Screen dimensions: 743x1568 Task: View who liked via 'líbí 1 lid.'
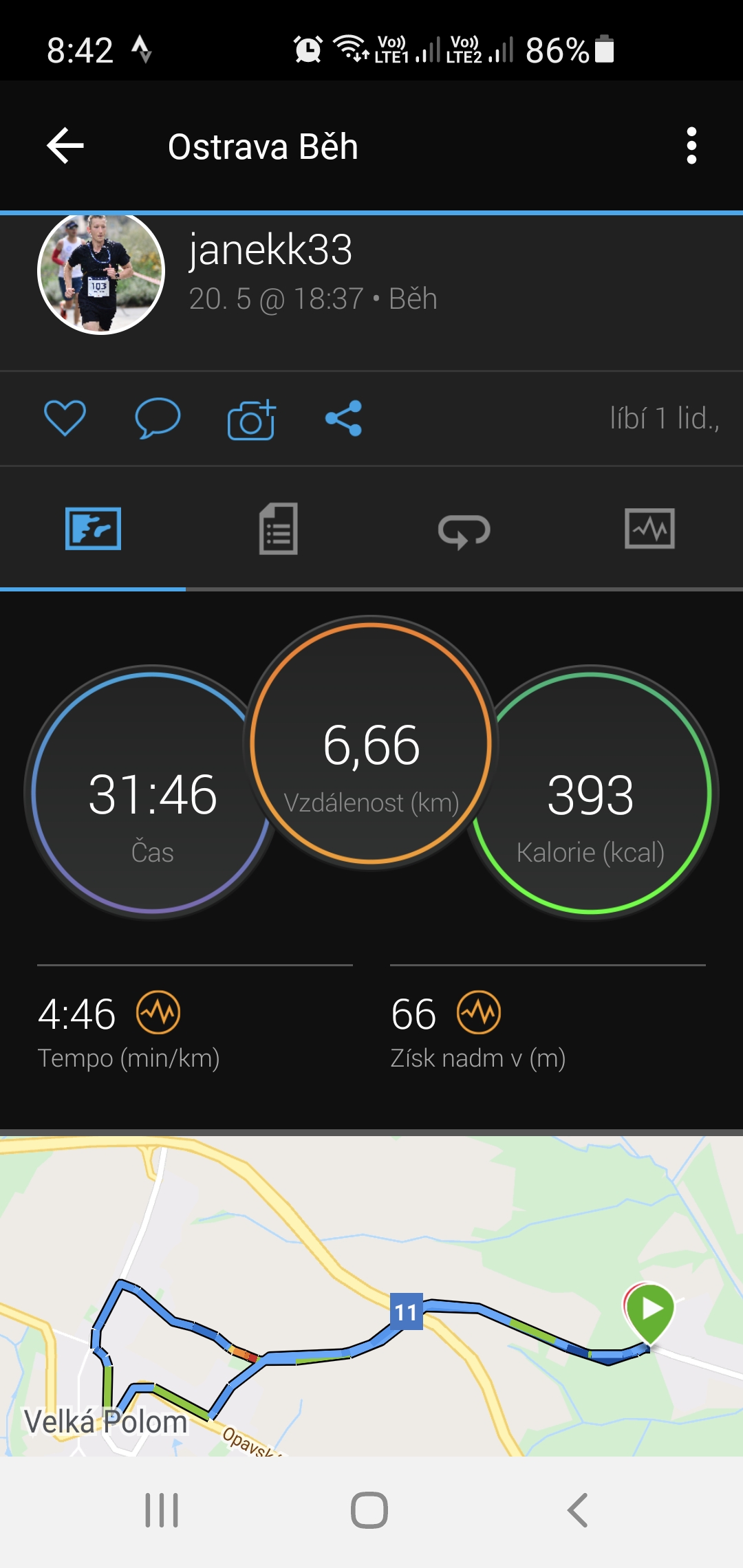664,418
